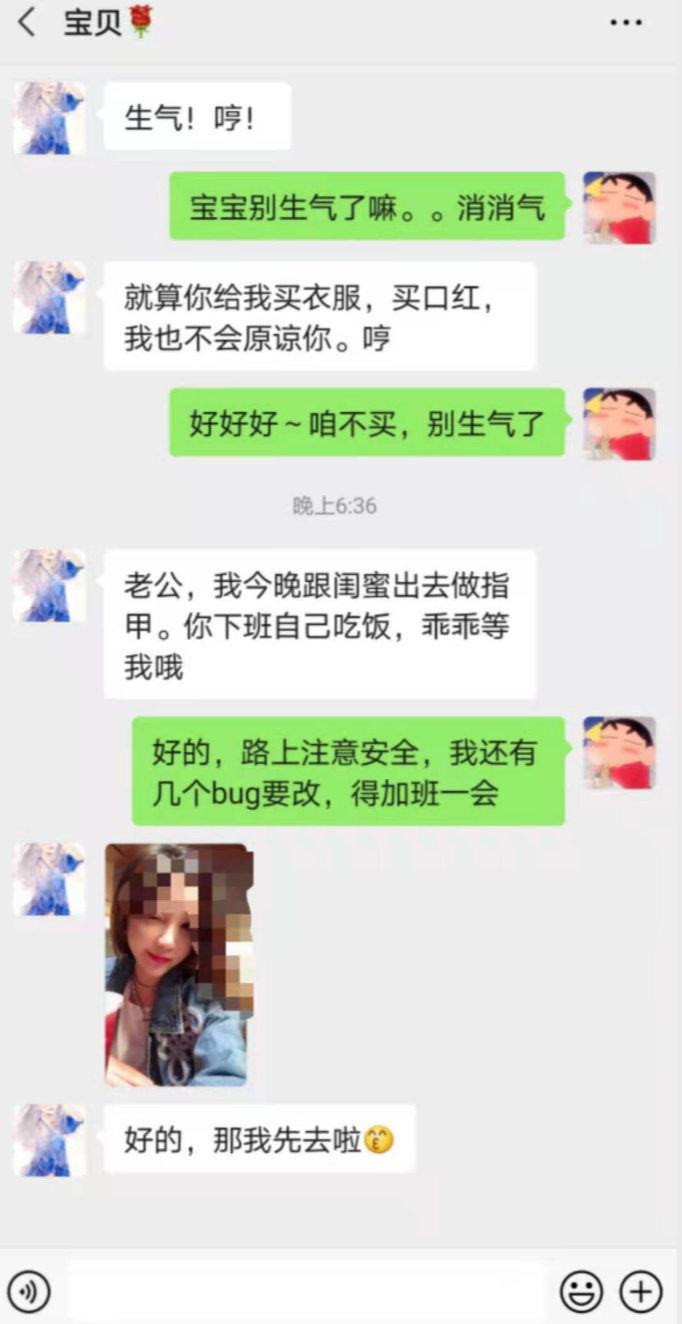Open the plus attachment menu

point(641,1292)
